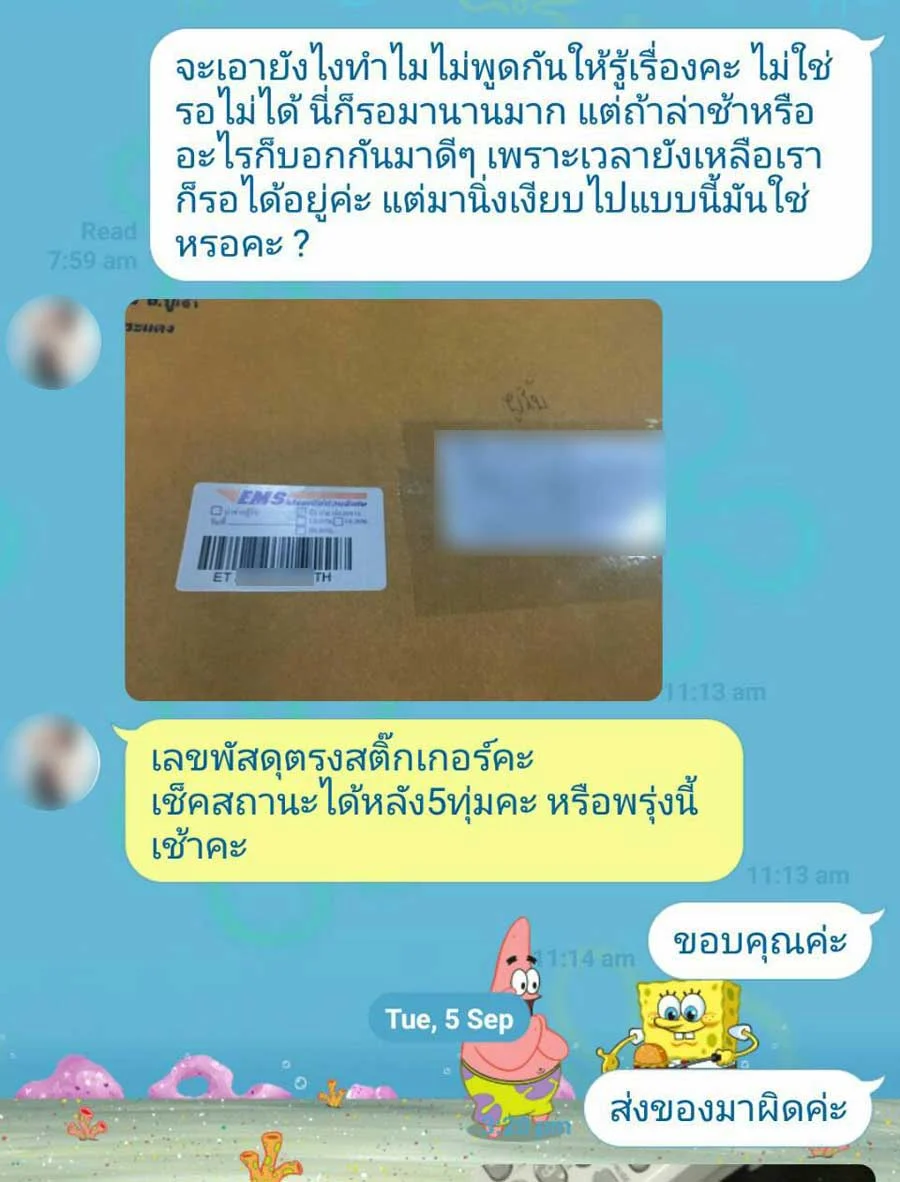Open sender's avatar beside the yellow message

(x=54, y=762)
